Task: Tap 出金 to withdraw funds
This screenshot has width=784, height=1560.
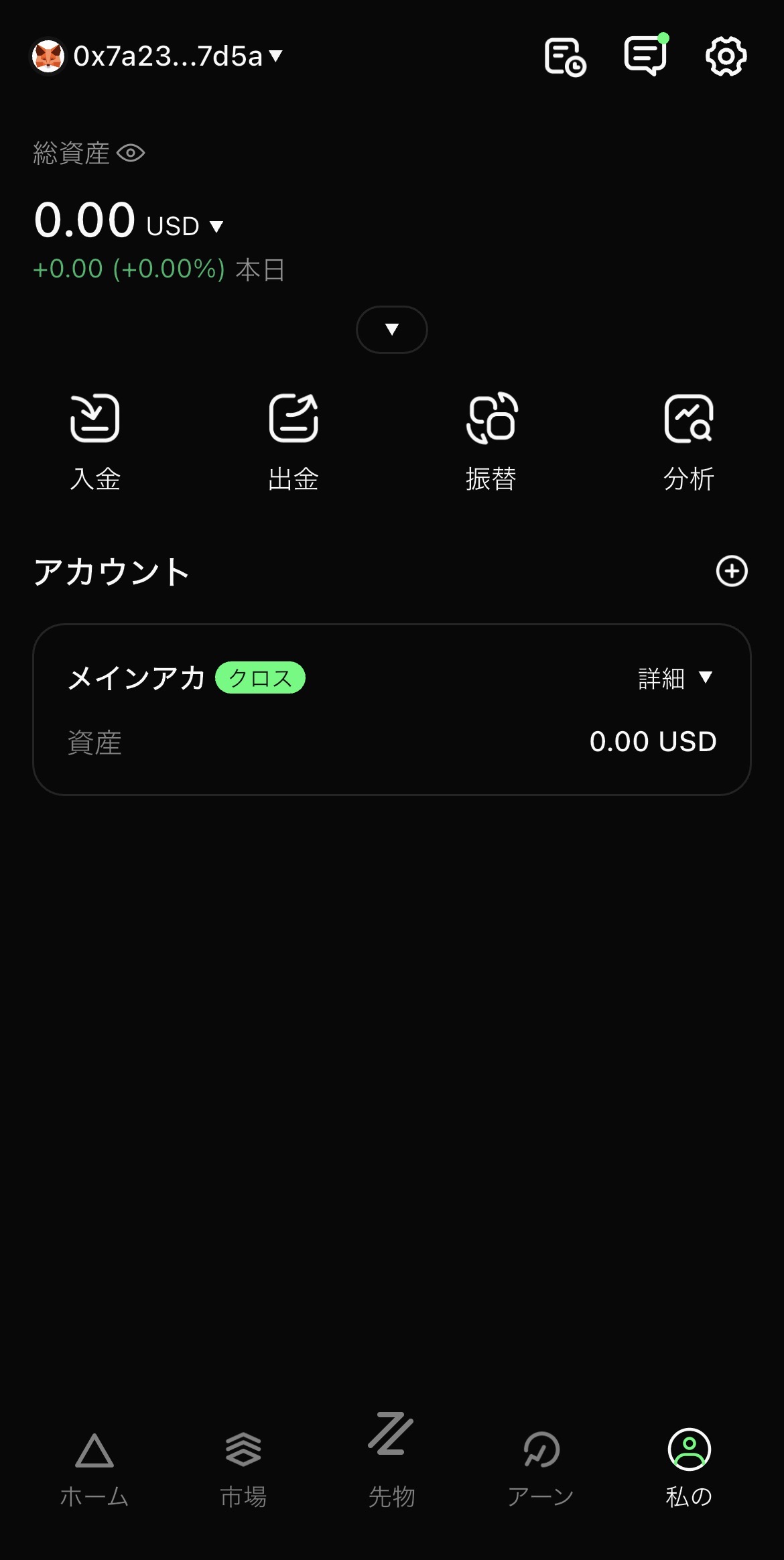Action: [293, 442]
